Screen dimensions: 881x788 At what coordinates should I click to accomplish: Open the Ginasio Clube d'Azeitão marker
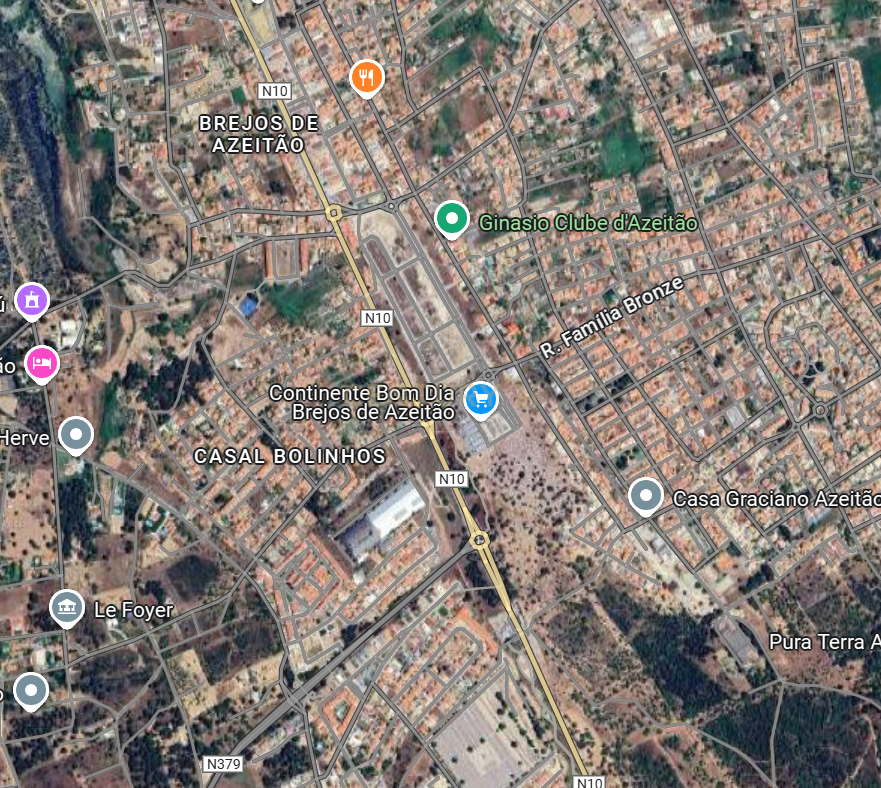pyautogui.click(x=452, y=218)
